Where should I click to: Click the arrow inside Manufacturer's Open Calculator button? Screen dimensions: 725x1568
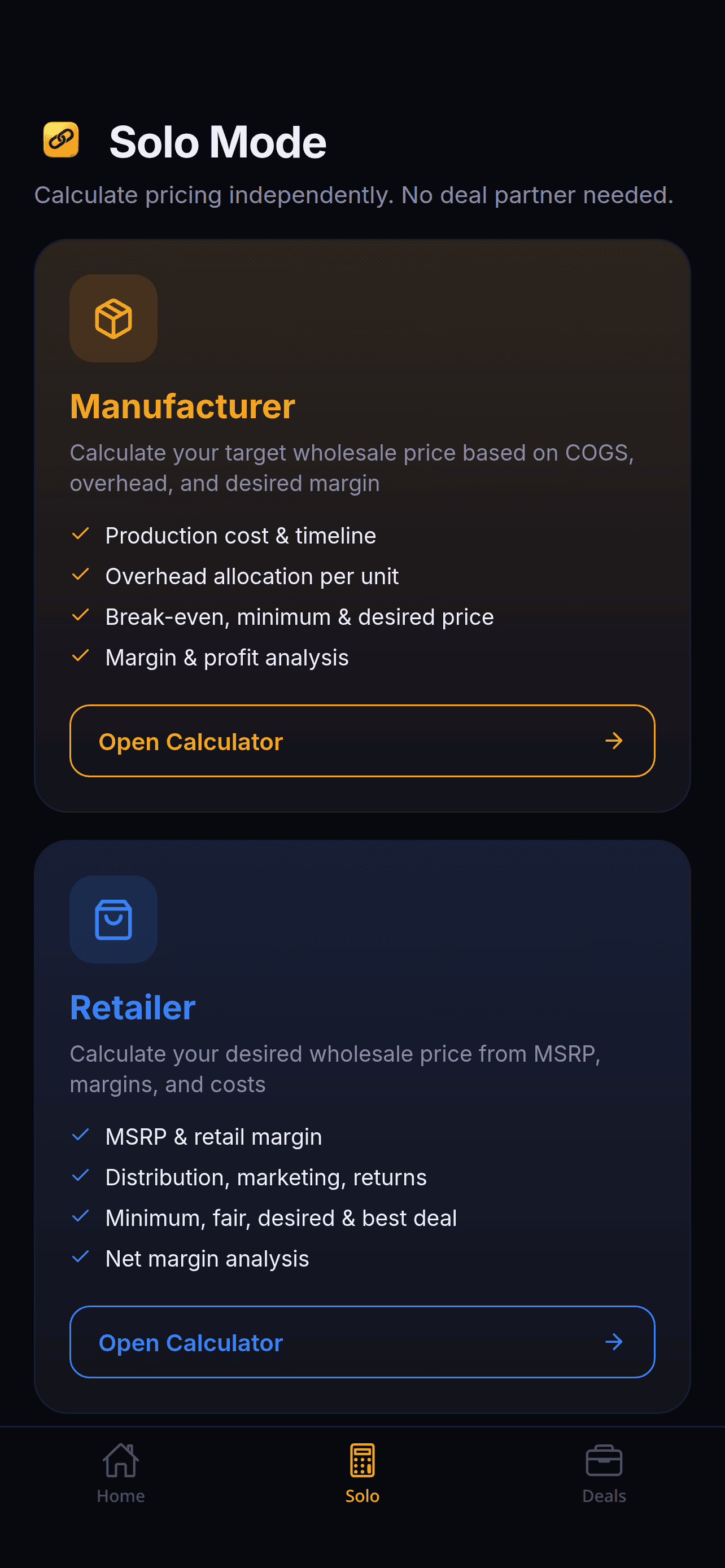point(615,741)
